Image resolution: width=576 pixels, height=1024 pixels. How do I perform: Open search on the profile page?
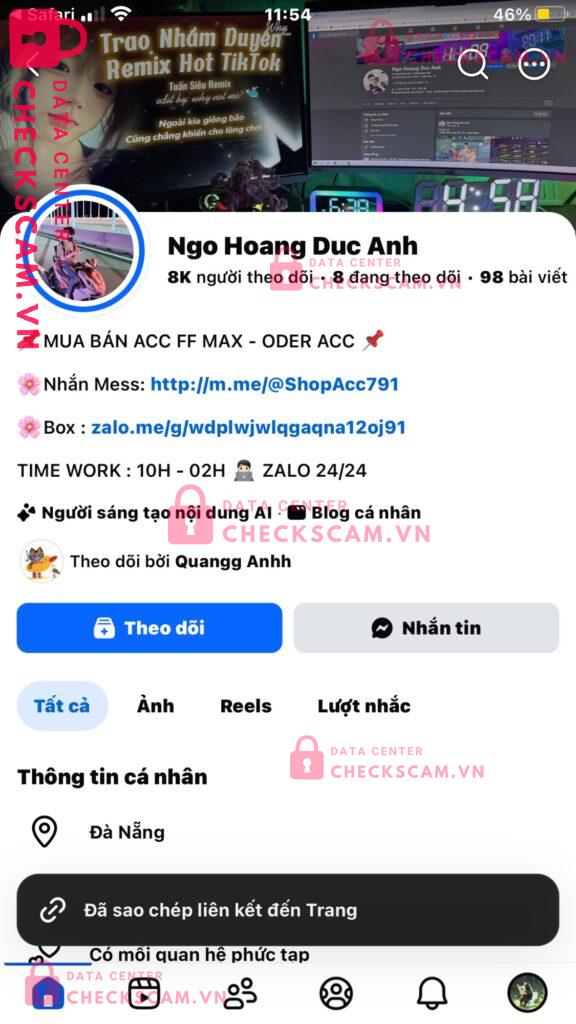pos(473,63)
